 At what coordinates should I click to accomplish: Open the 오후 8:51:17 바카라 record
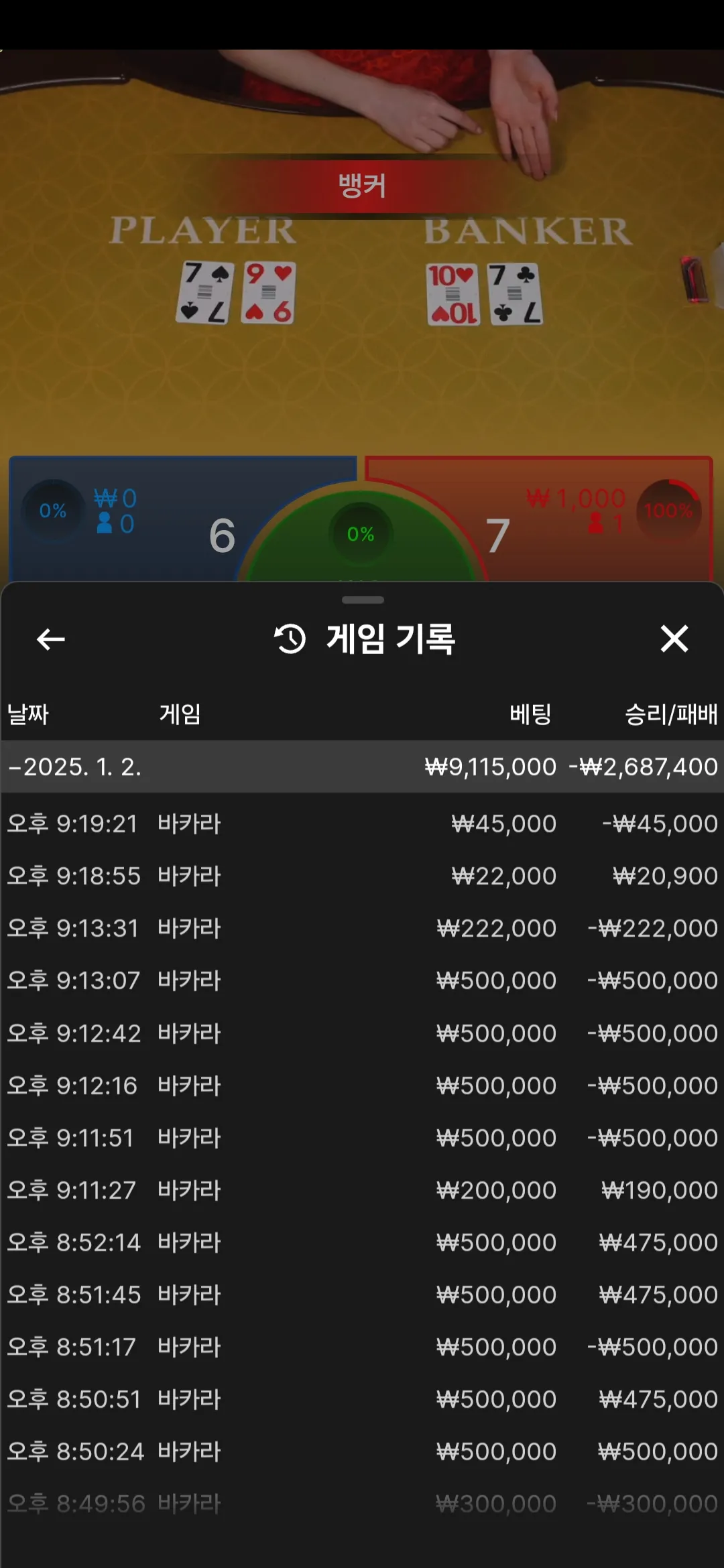(x=362, y=1347)
